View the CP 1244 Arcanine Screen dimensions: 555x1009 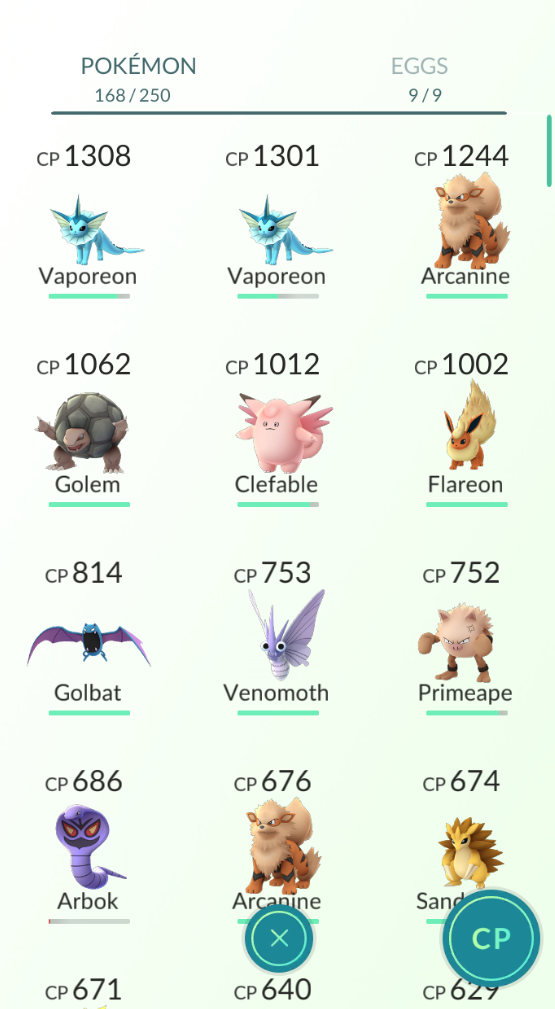click(466, 222)
